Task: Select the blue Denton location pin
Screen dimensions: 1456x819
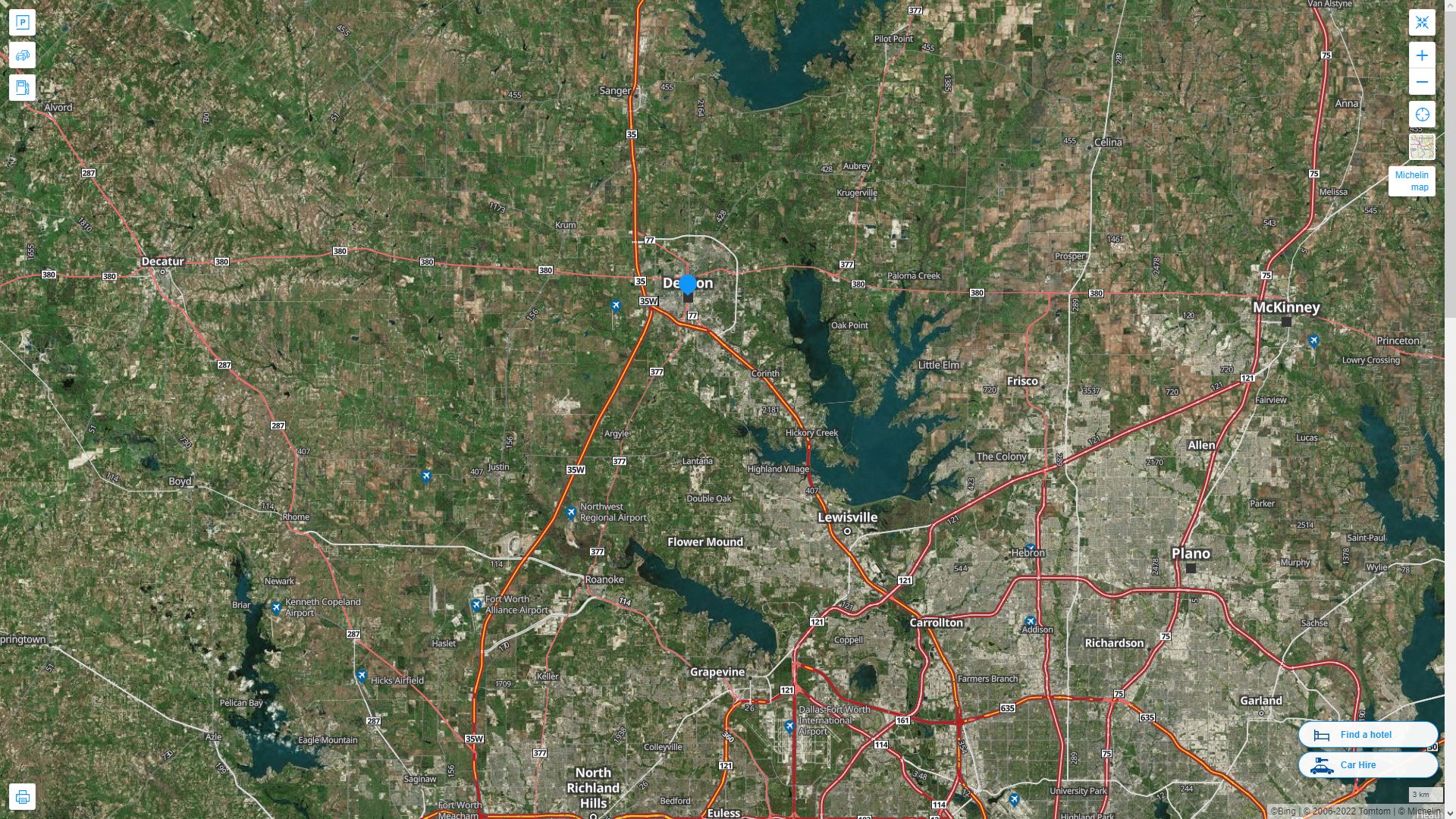Action: click(x=687, y=285)
